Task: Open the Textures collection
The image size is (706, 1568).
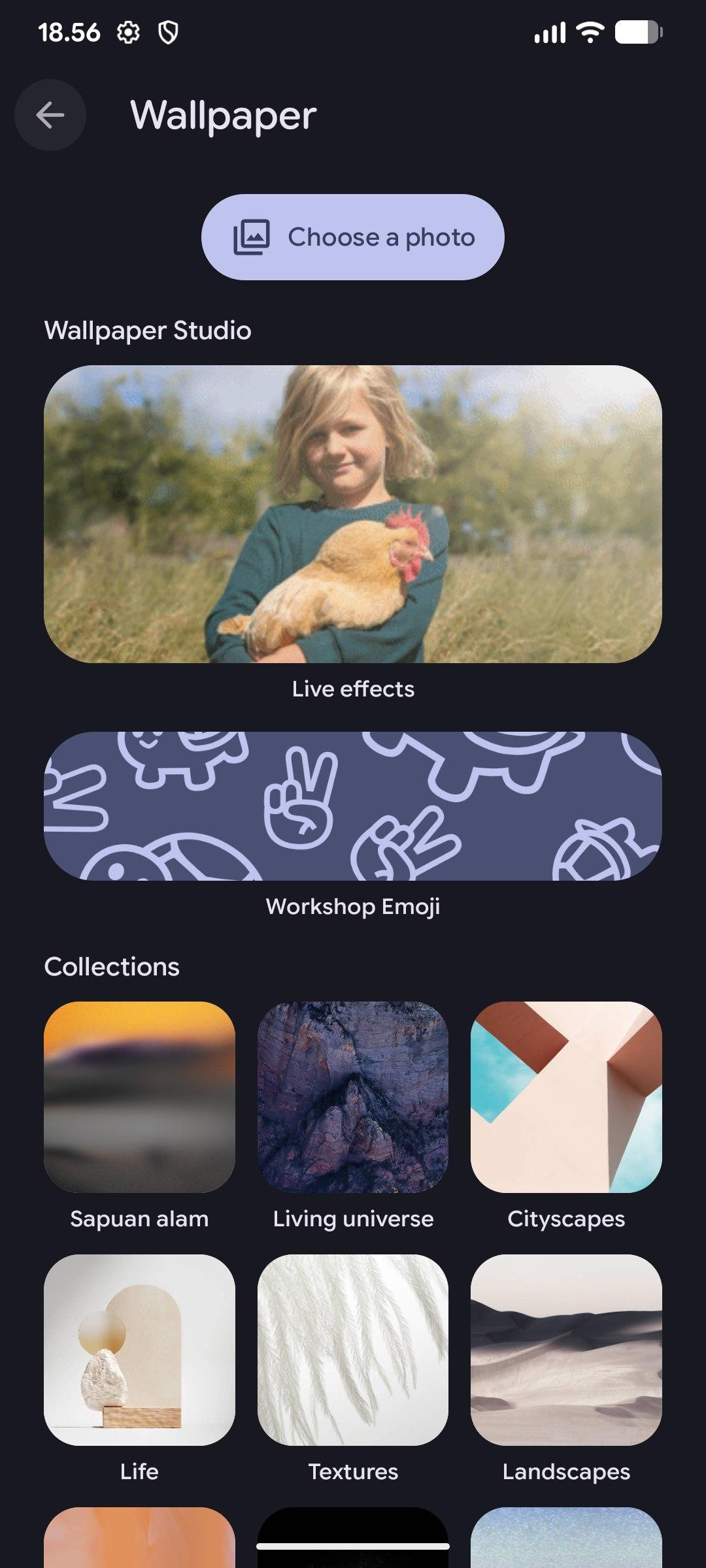Action: pyautogui.click(x=353, y=1350)
